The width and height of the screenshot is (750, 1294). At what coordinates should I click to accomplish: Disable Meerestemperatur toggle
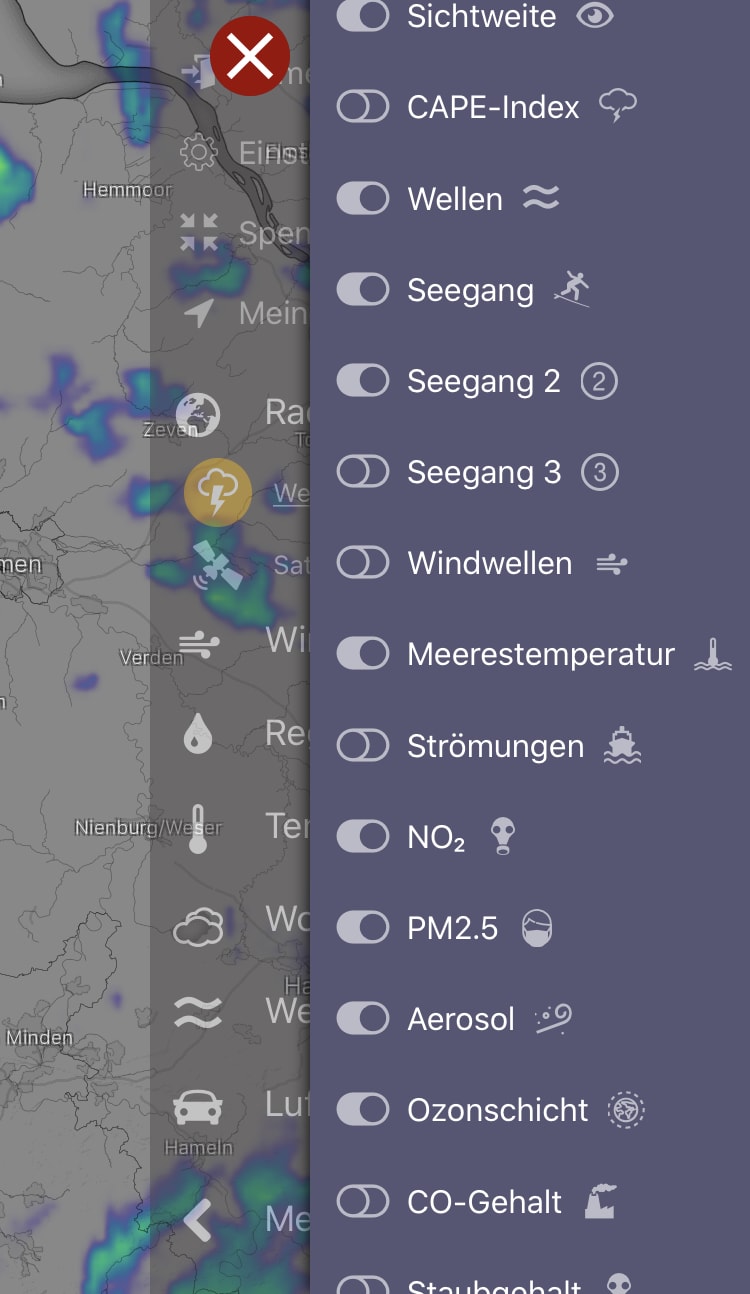(363, 654)
